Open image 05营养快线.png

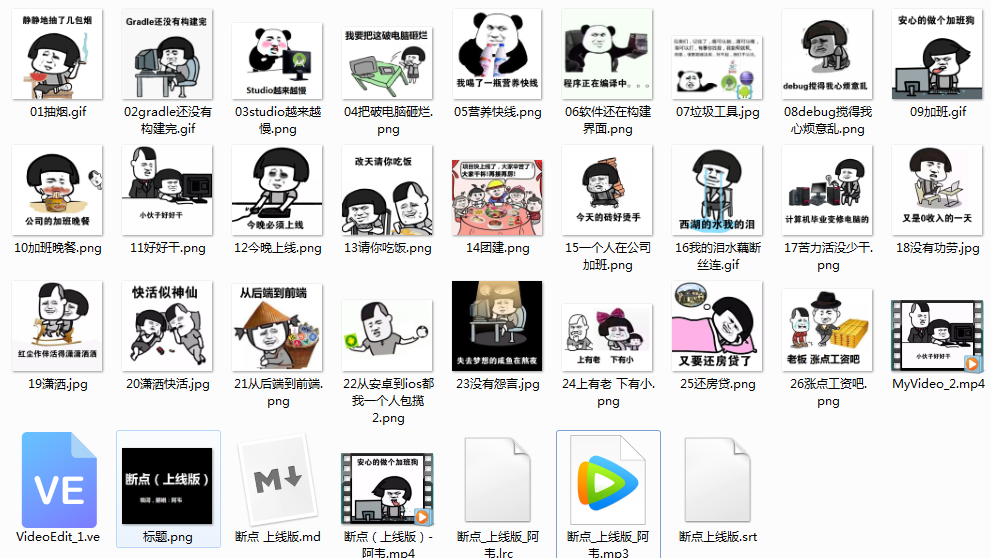[497, 55]
